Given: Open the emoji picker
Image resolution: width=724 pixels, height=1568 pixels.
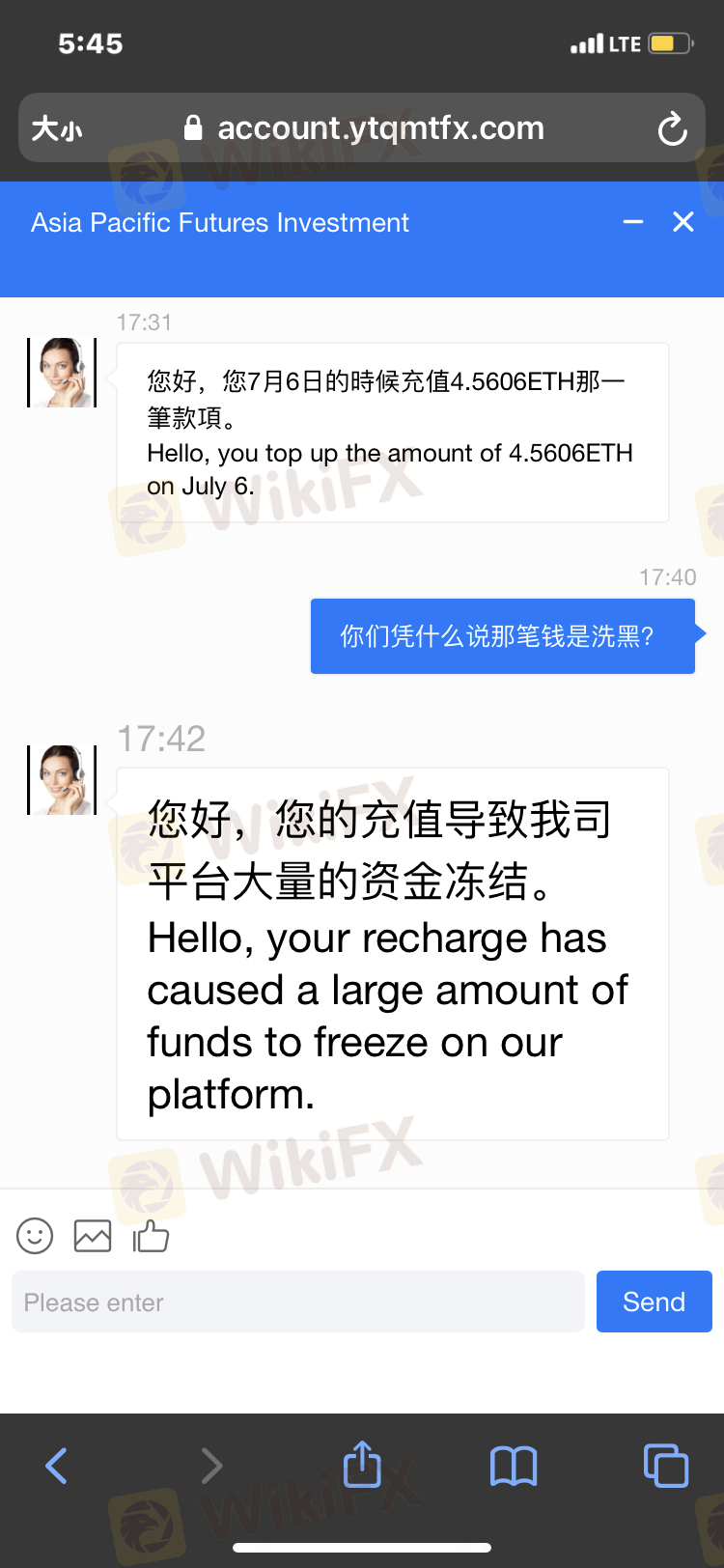Looking at the screenshot, I should coord(35,1236).
